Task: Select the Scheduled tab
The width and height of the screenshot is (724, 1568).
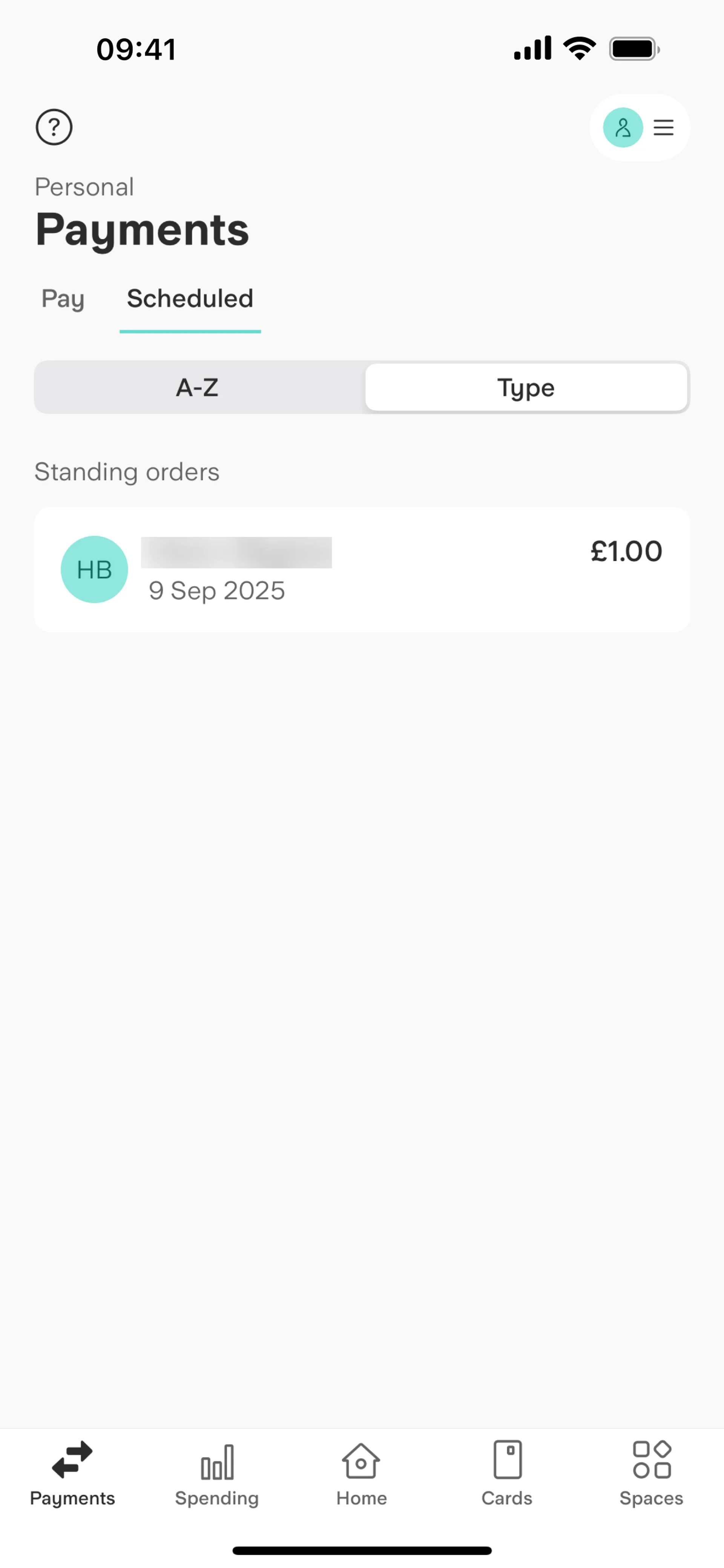Action: (190, 299)
